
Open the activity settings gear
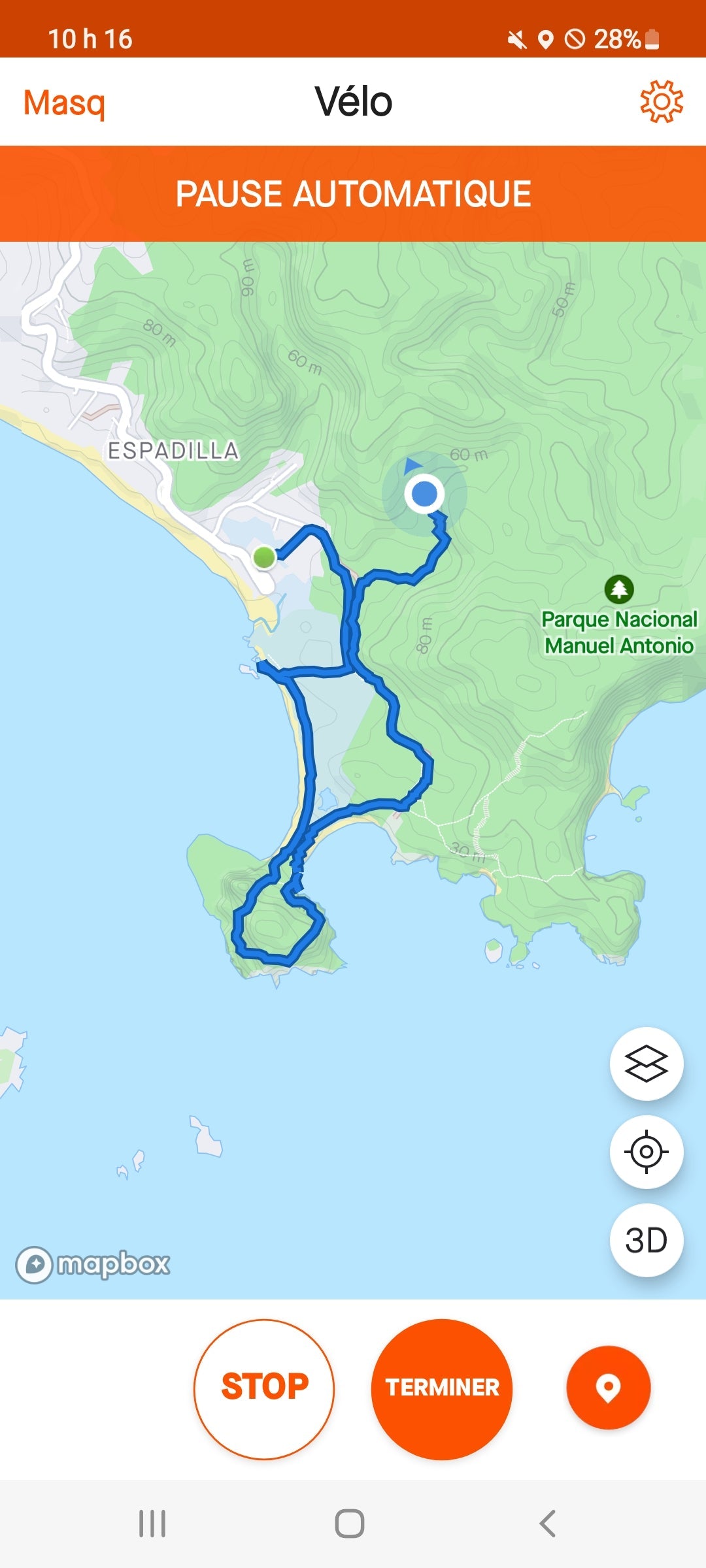pos(662,102)
